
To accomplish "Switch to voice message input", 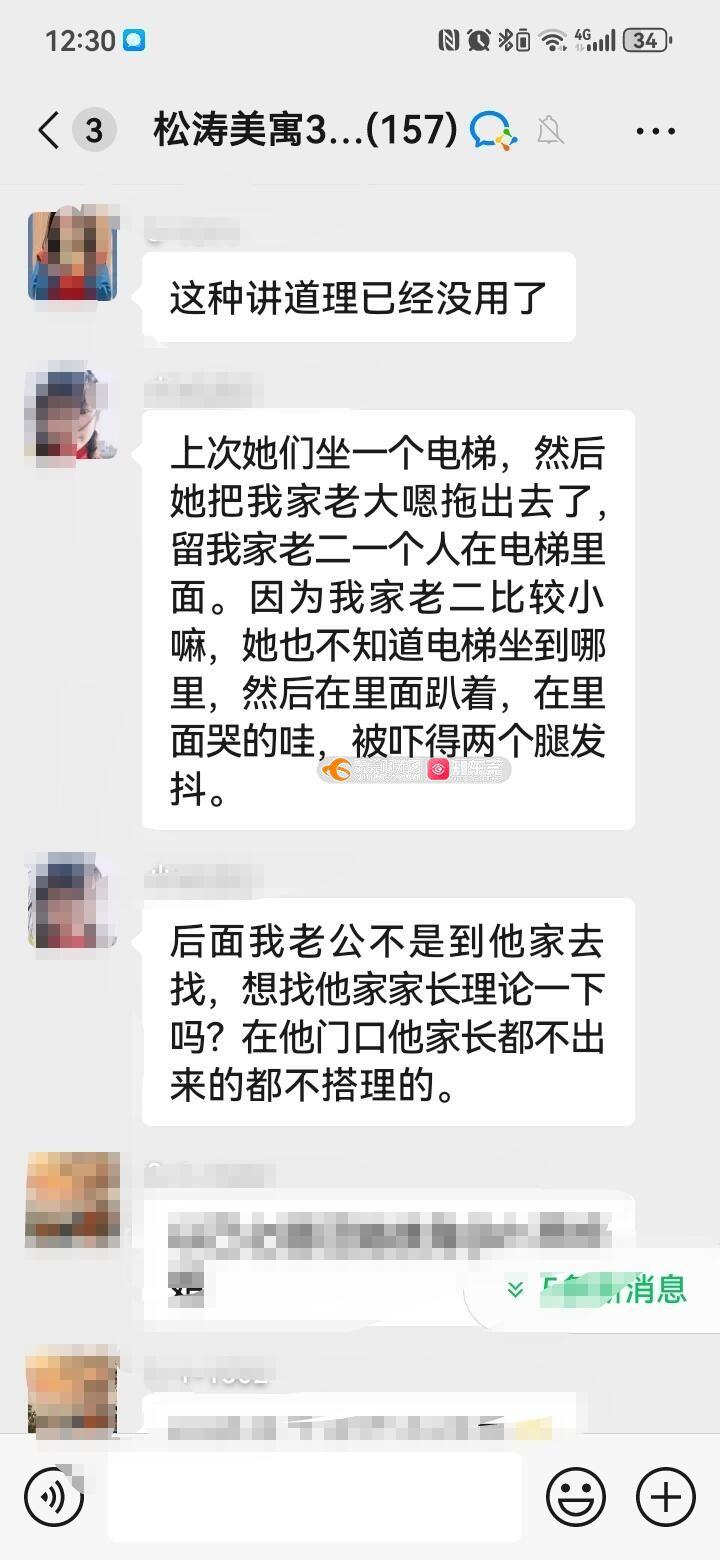I will tap(54, 1497).
